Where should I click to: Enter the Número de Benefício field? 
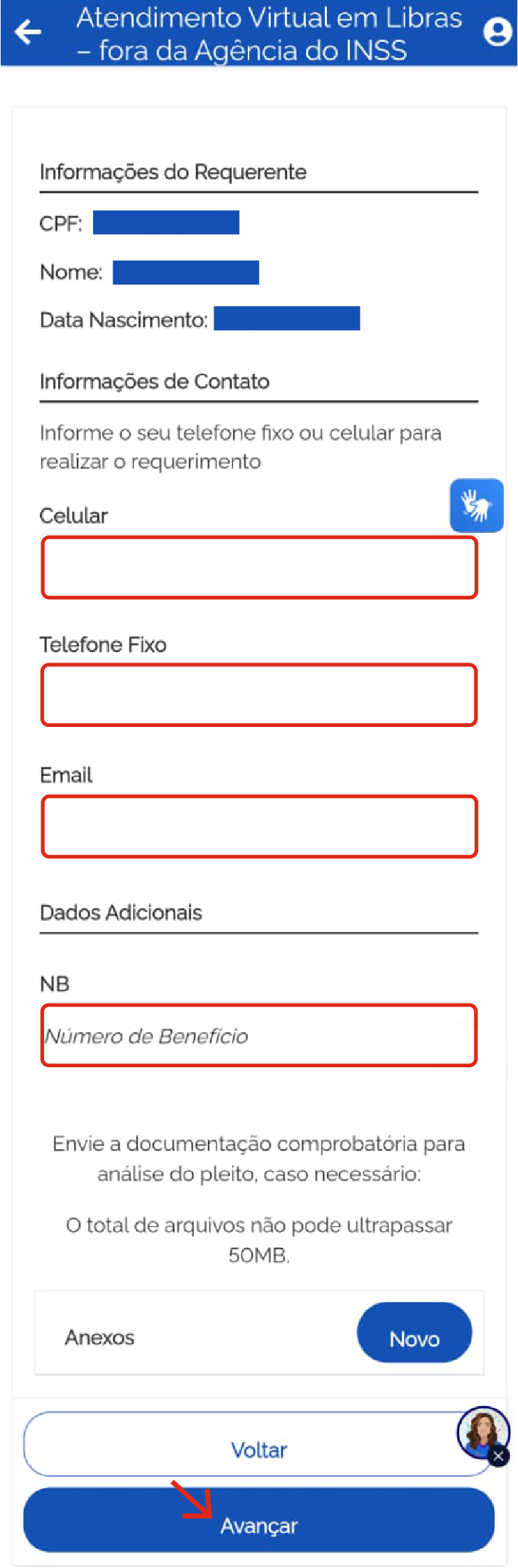tap(259, 1036)
